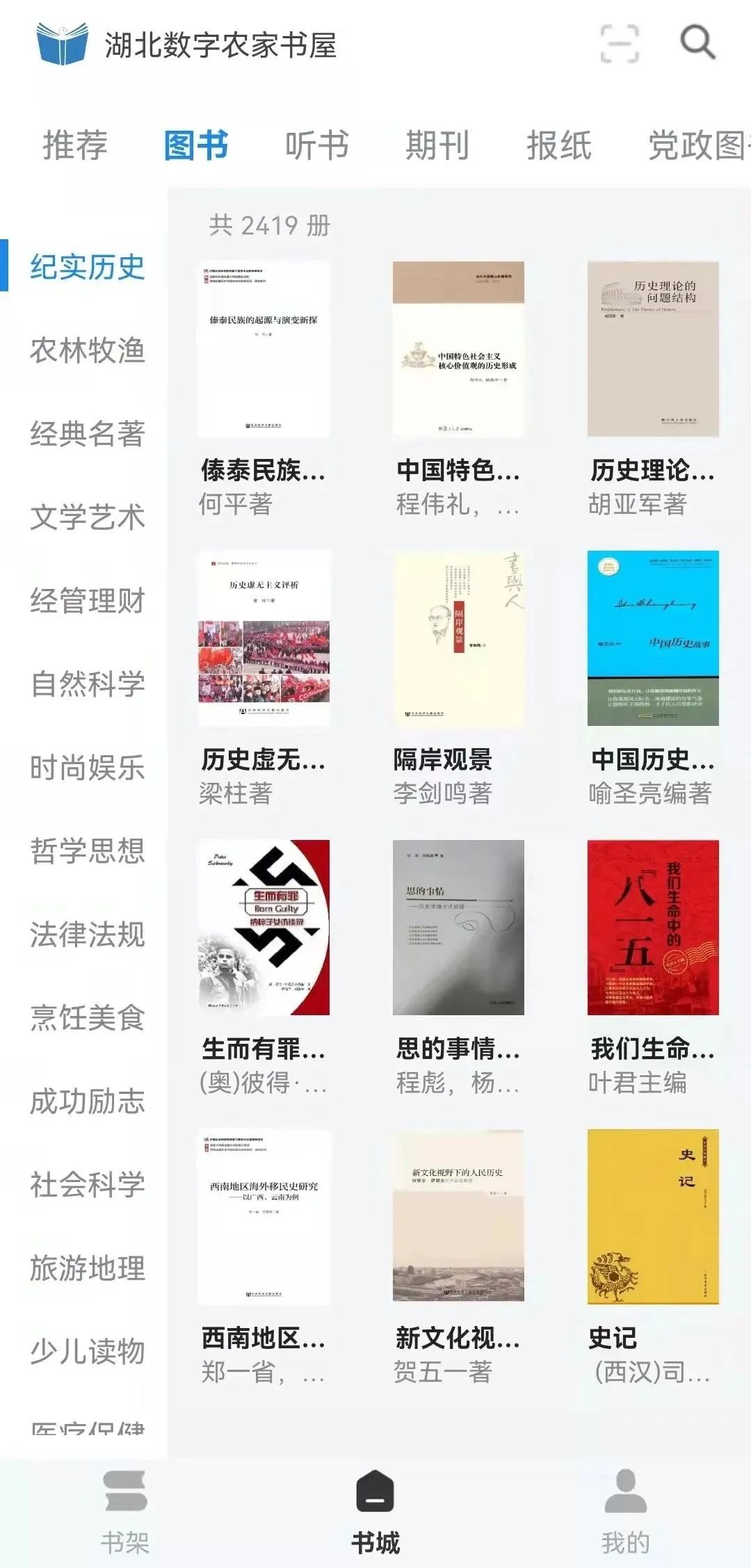Viewport: 751px width, 1568px height.
Task: Open the scan code icon
Action: tap(619, 43)
